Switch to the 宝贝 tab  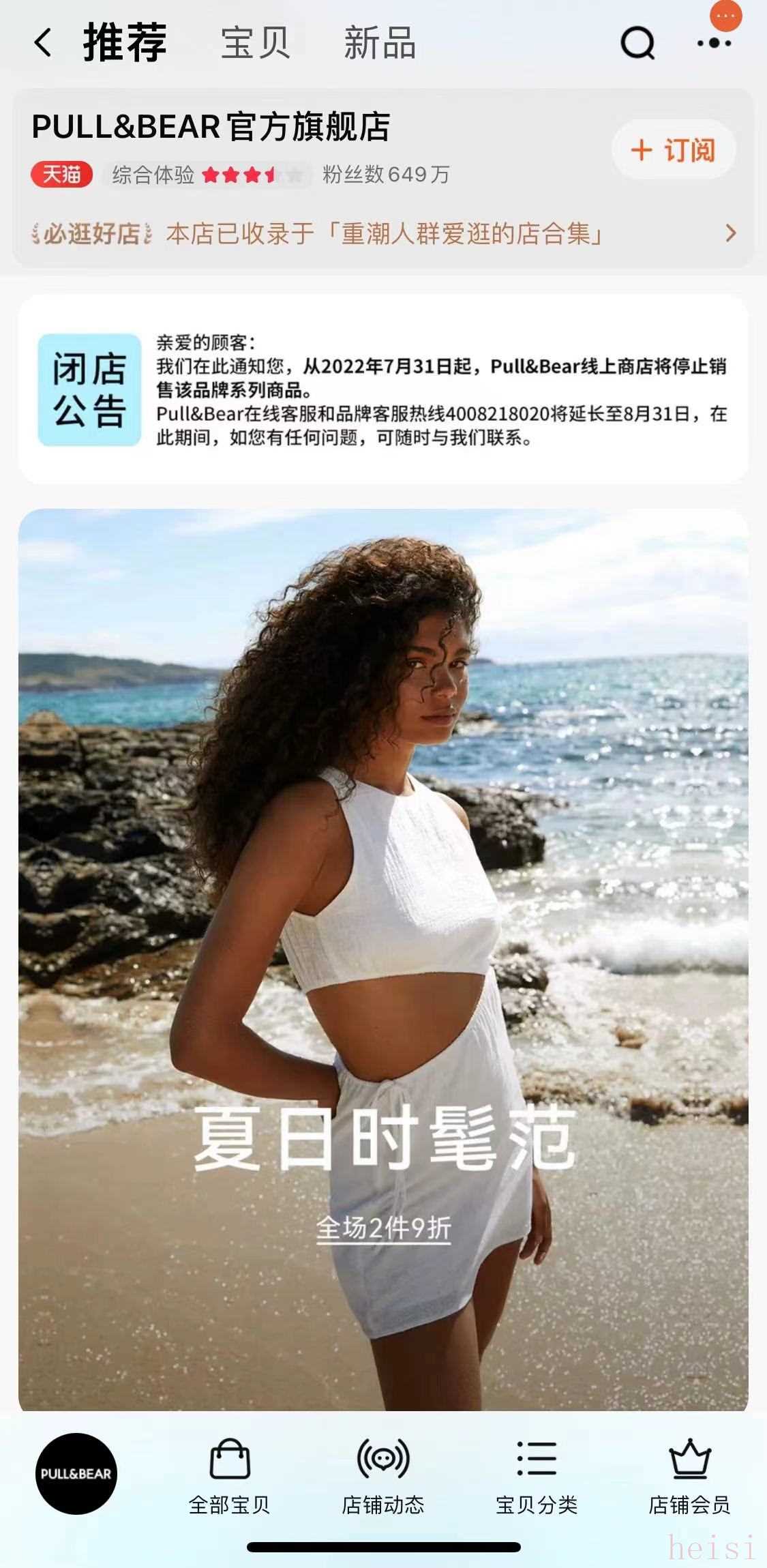tap(256, 43)
